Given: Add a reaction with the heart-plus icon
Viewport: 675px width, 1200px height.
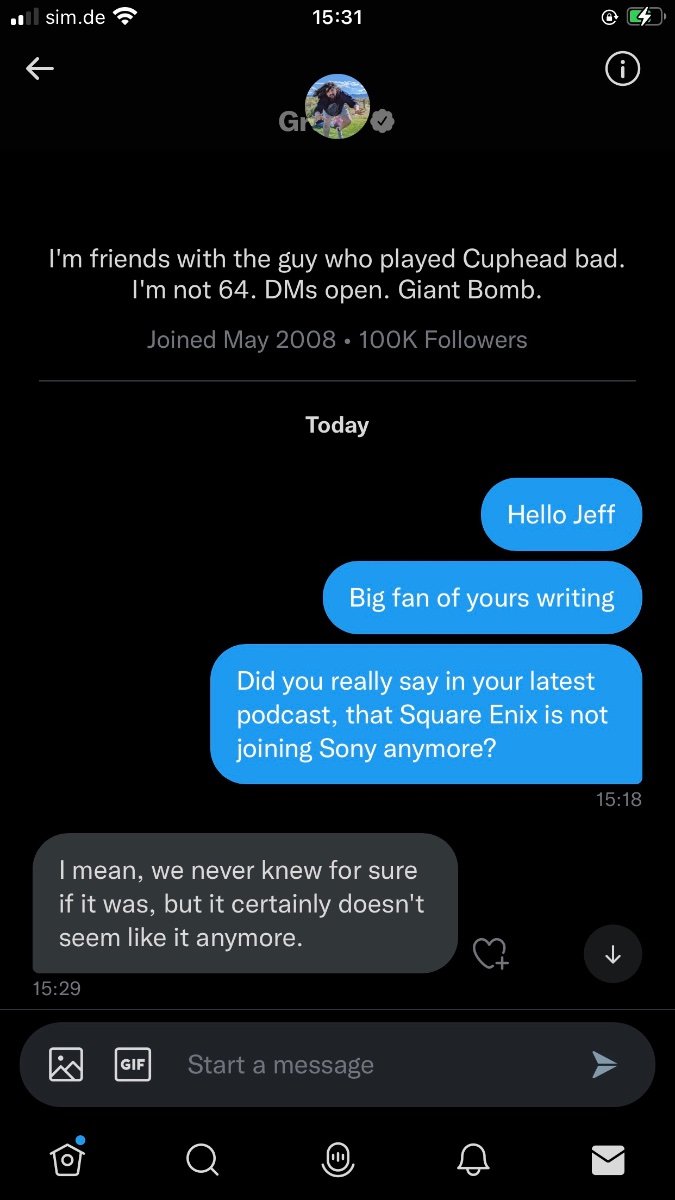Looking at the screenshot, I should tap(490, 954).
